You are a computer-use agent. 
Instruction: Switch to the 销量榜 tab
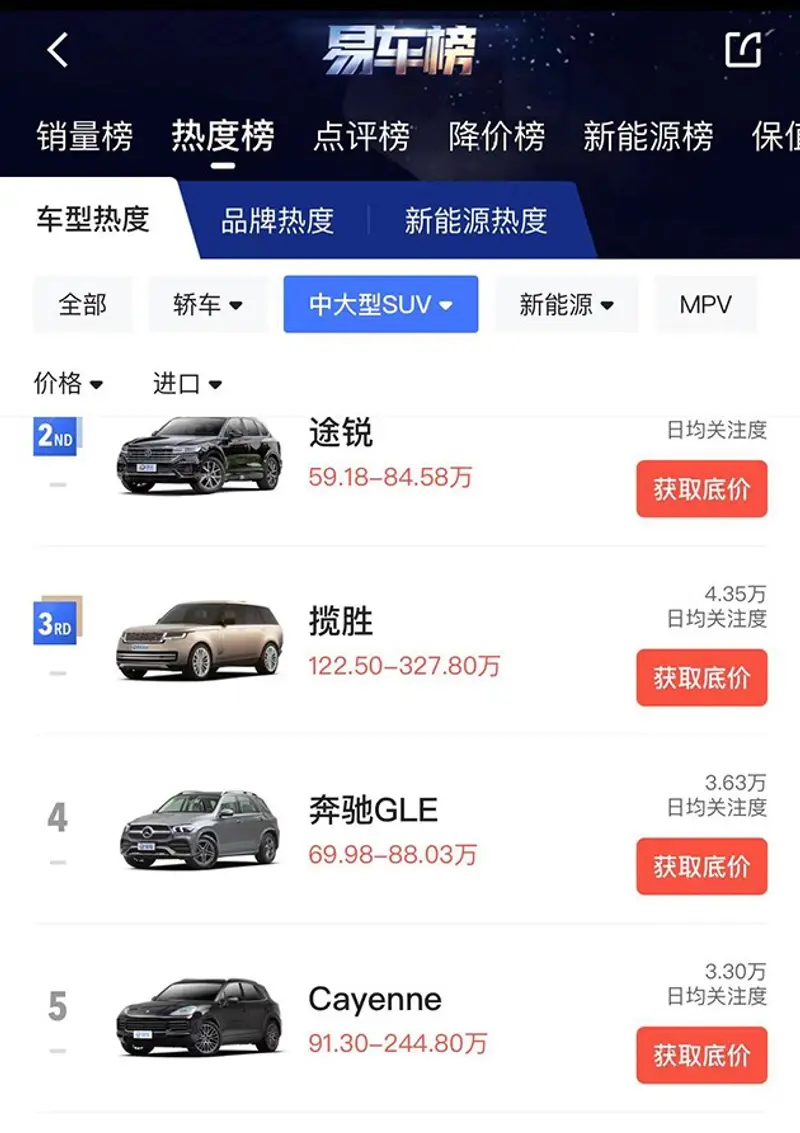click(84, 136)
